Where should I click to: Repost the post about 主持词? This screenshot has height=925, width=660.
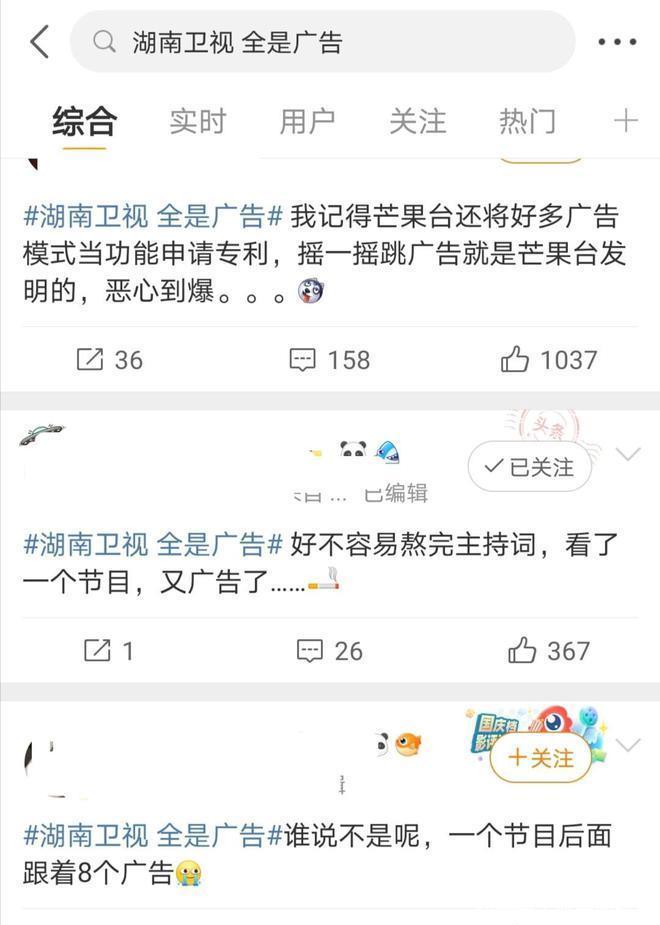[108, 651]
